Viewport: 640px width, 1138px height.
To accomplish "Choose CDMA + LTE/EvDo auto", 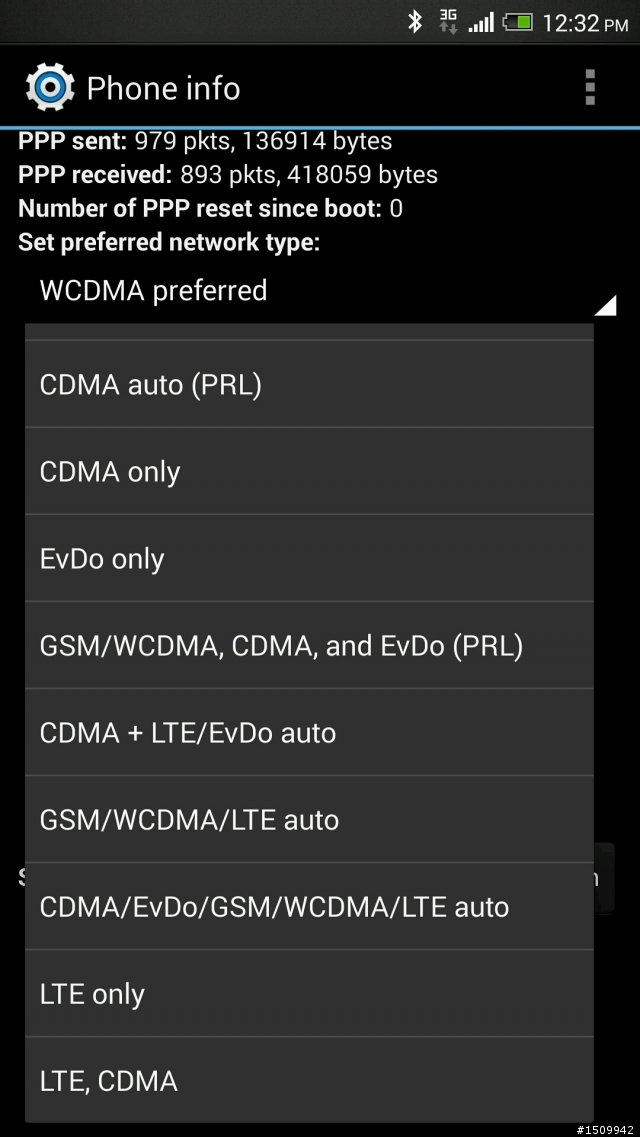I will pyautogui.click(x=309, y=732).
